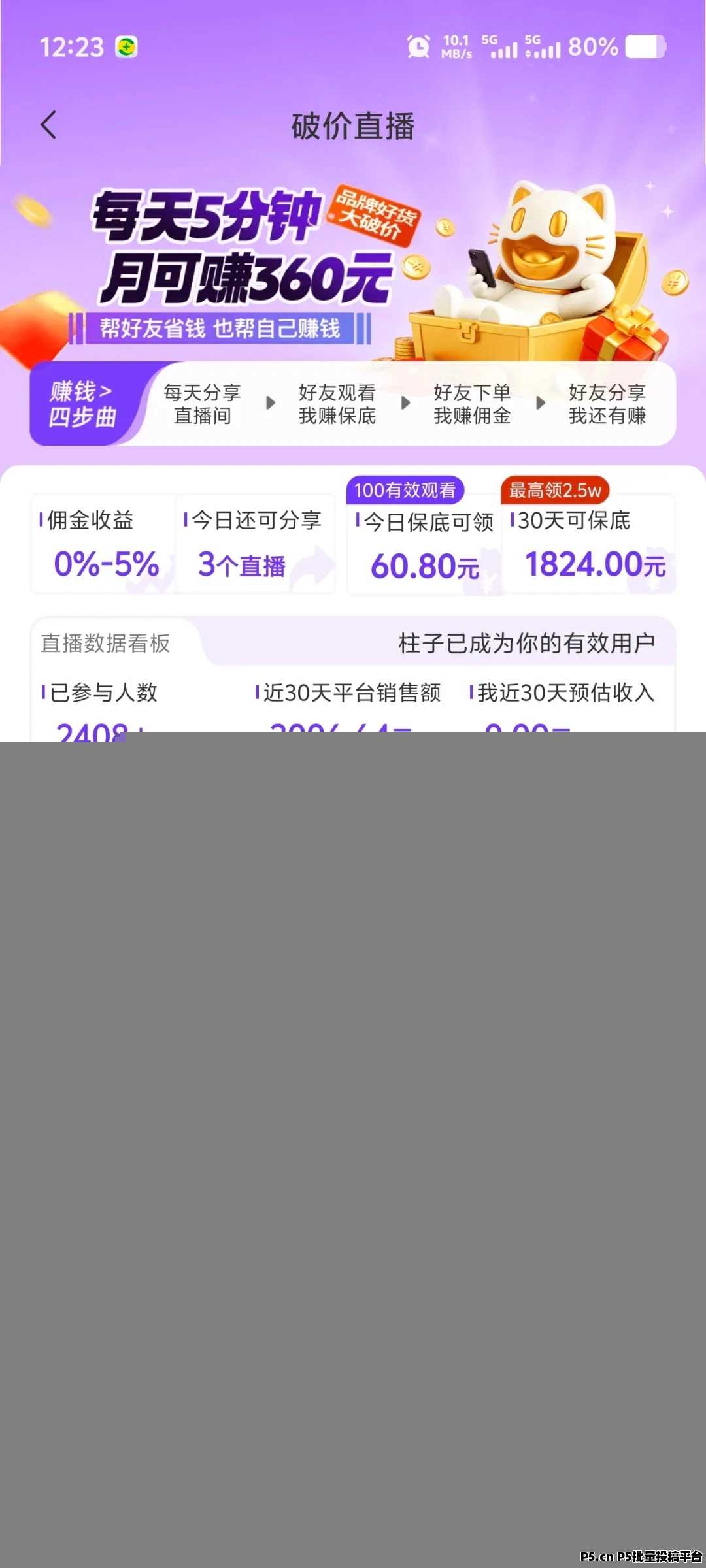Open the 破价直播 title header
Screen dimensions: 706x1568
pos(353,127)
